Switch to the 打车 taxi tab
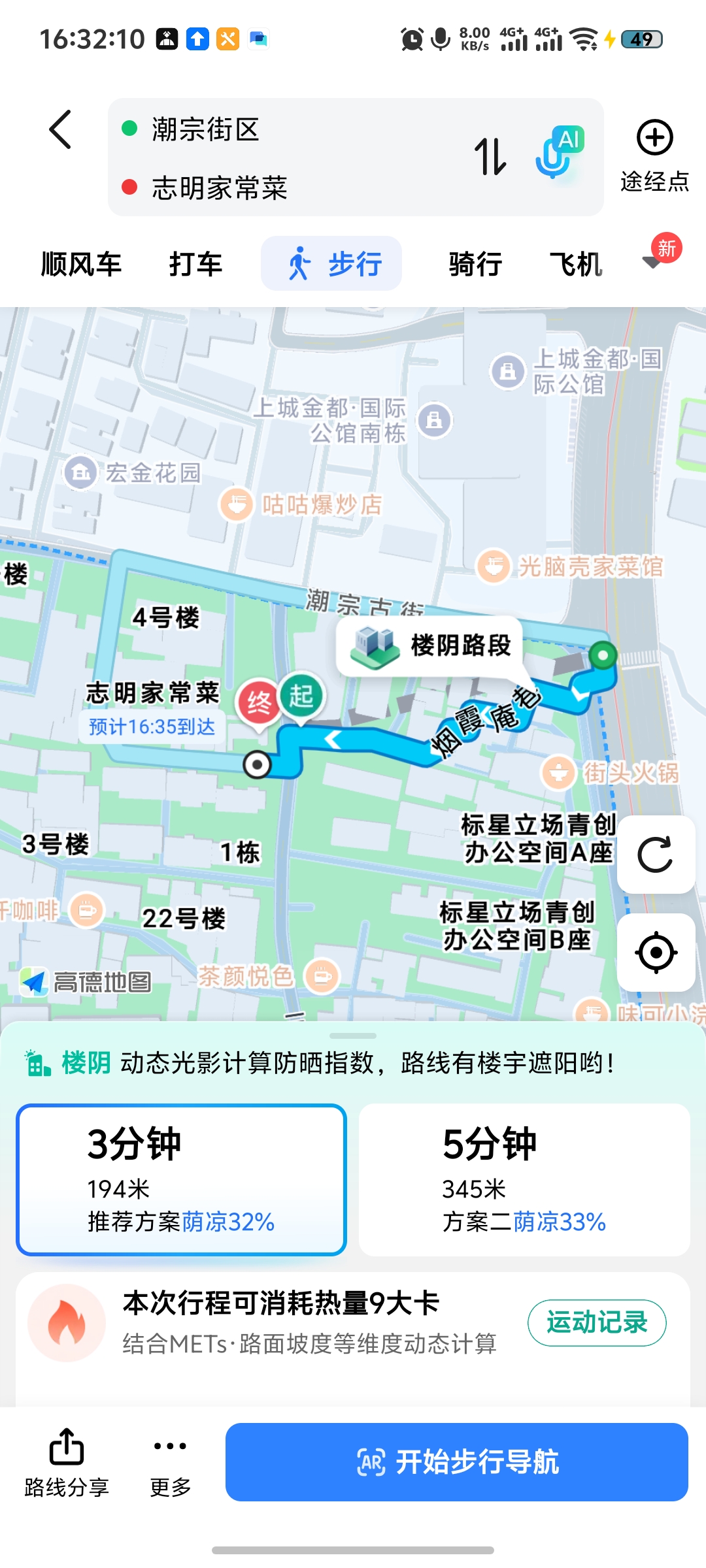The image size is (706, 1568). (195, 263)
